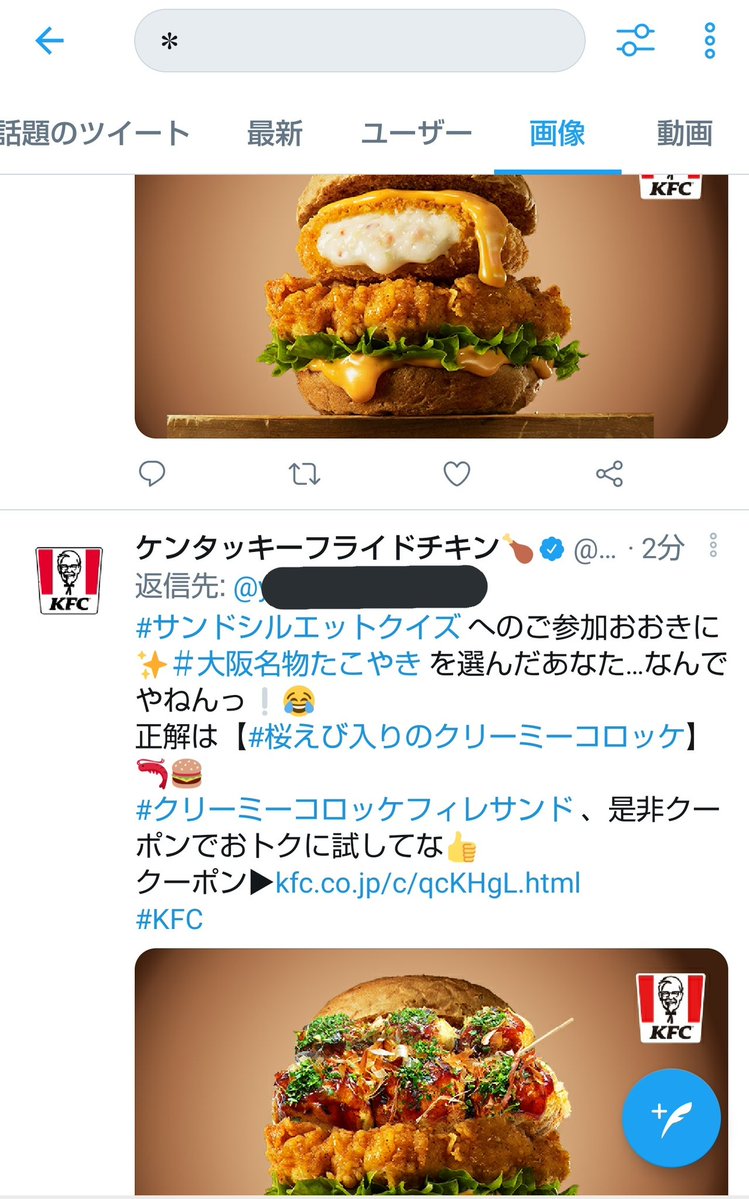Tap the search field containing the asterisk

[359, 41]
